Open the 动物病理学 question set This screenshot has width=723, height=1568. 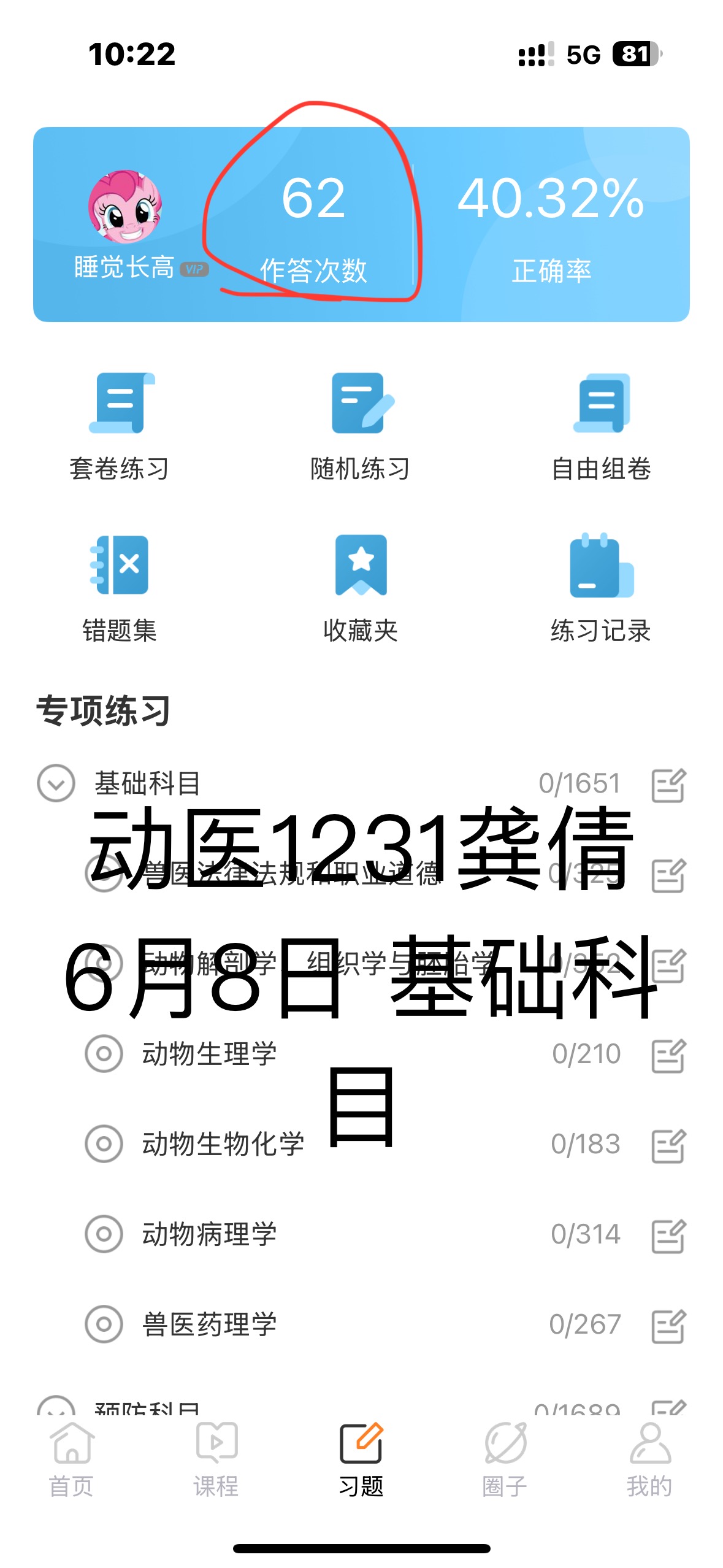pyautogui.click(x=209, y=1234)
